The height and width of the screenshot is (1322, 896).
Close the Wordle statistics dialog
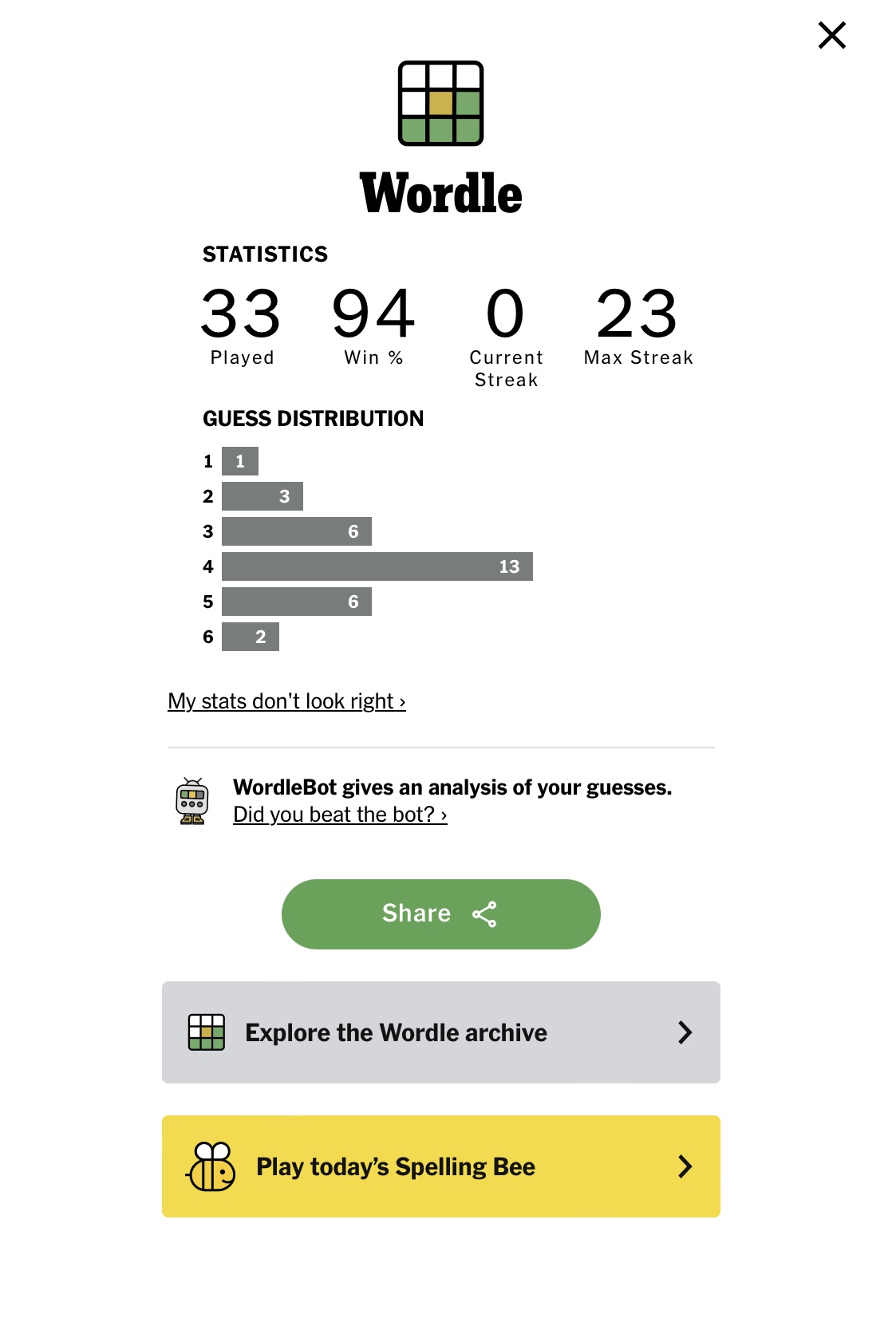tap(831, 35)
